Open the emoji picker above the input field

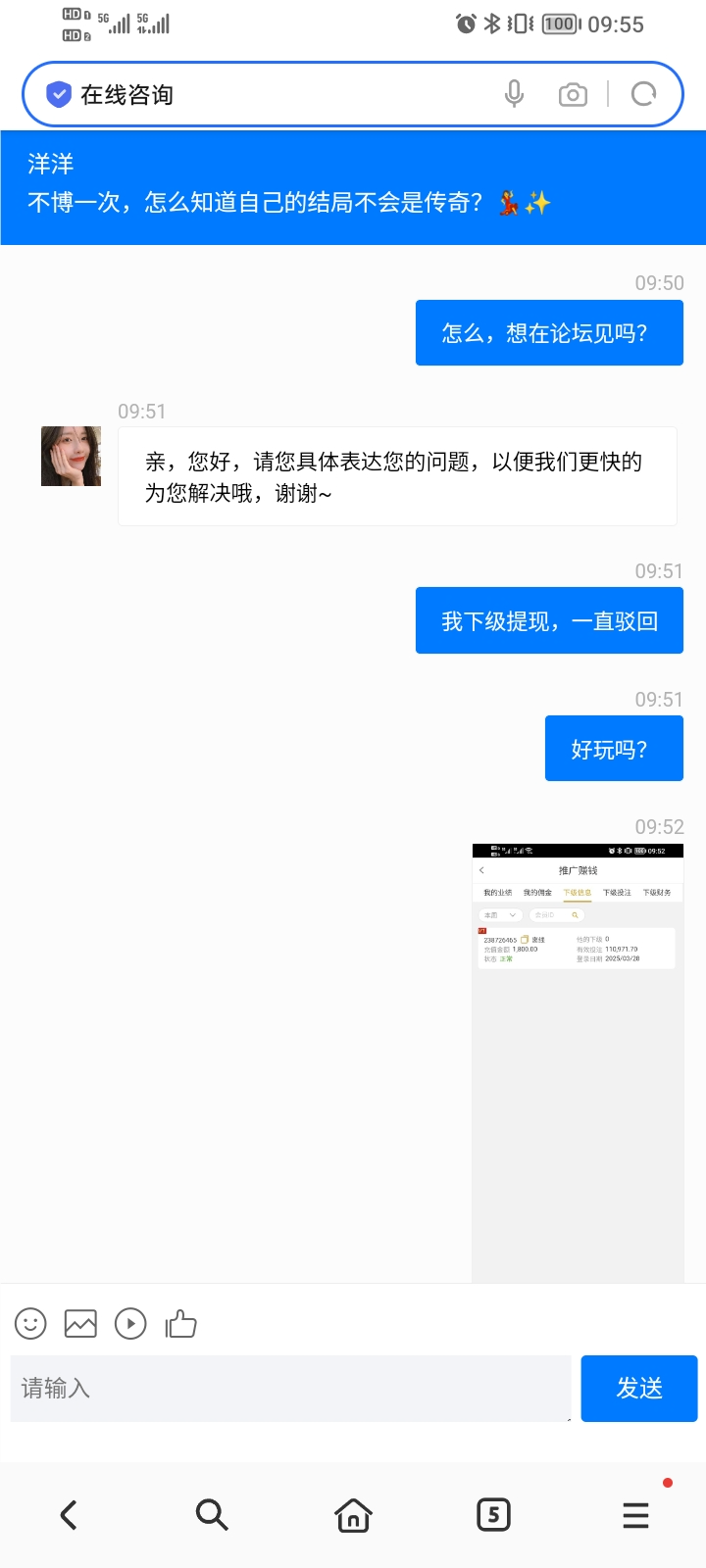[x=29, y=1323]
